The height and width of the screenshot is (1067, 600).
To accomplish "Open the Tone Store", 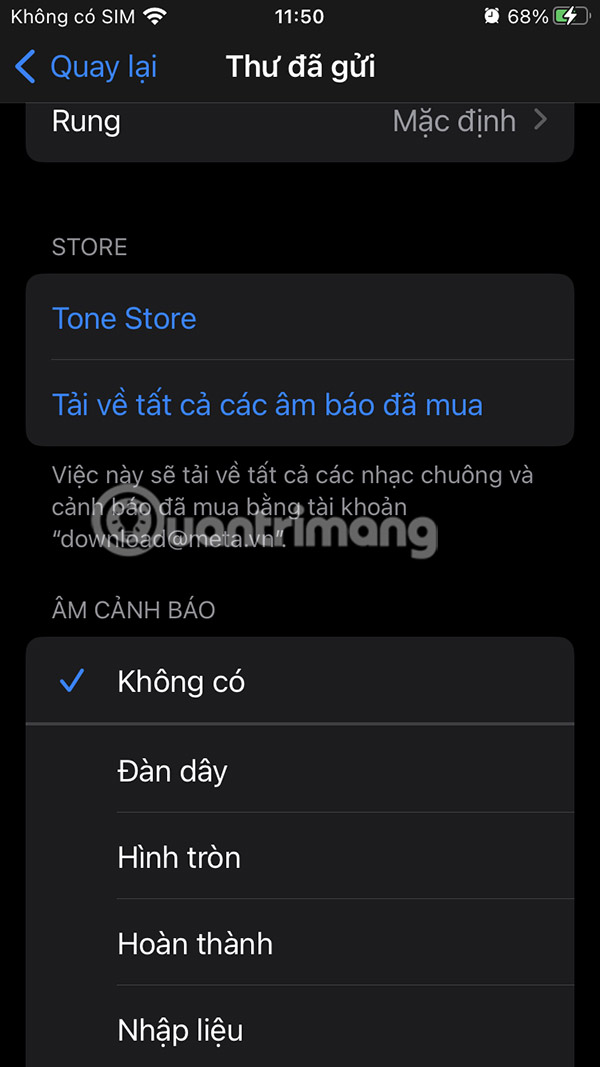I will click(x=124, y=318).
